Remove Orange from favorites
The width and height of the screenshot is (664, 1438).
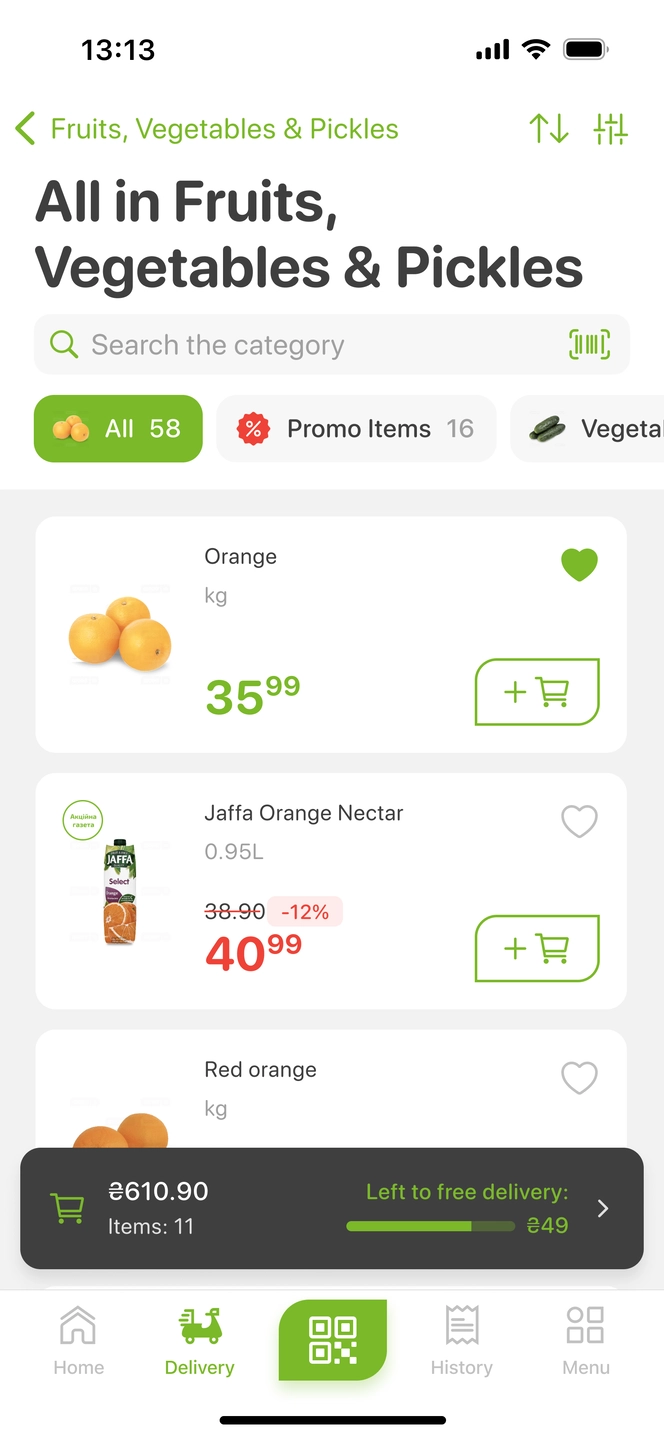click(579, 565)
